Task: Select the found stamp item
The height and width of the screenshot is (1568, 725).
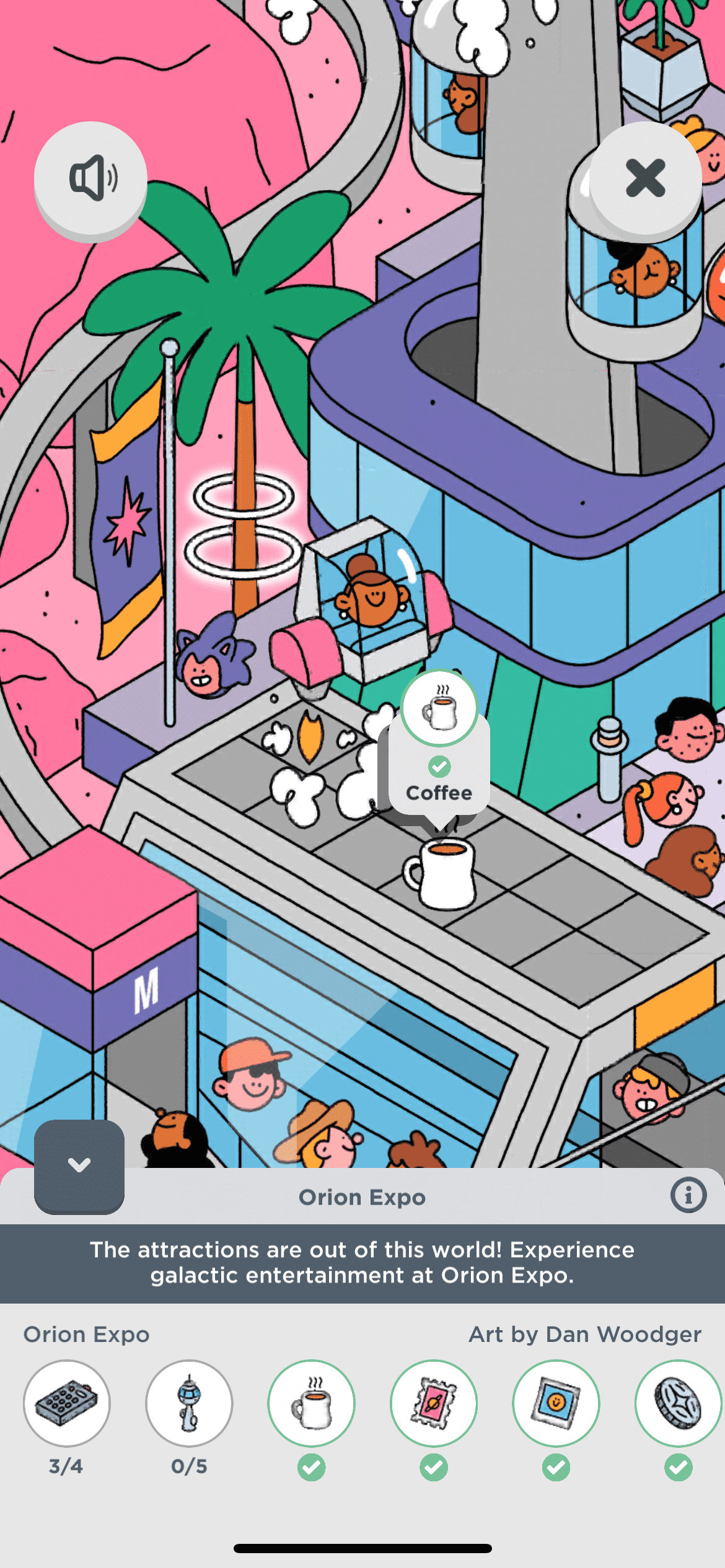Action: (x=434, y=1403)
